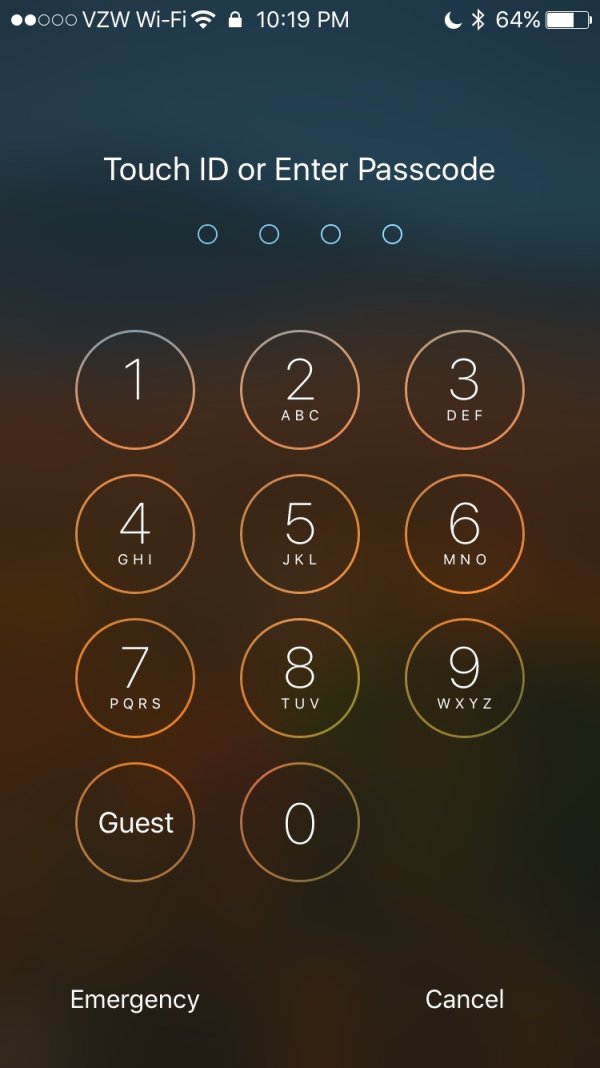Tap the number 3 key
Viewport: 600px width, 1068px height.
tap(464, 389)
